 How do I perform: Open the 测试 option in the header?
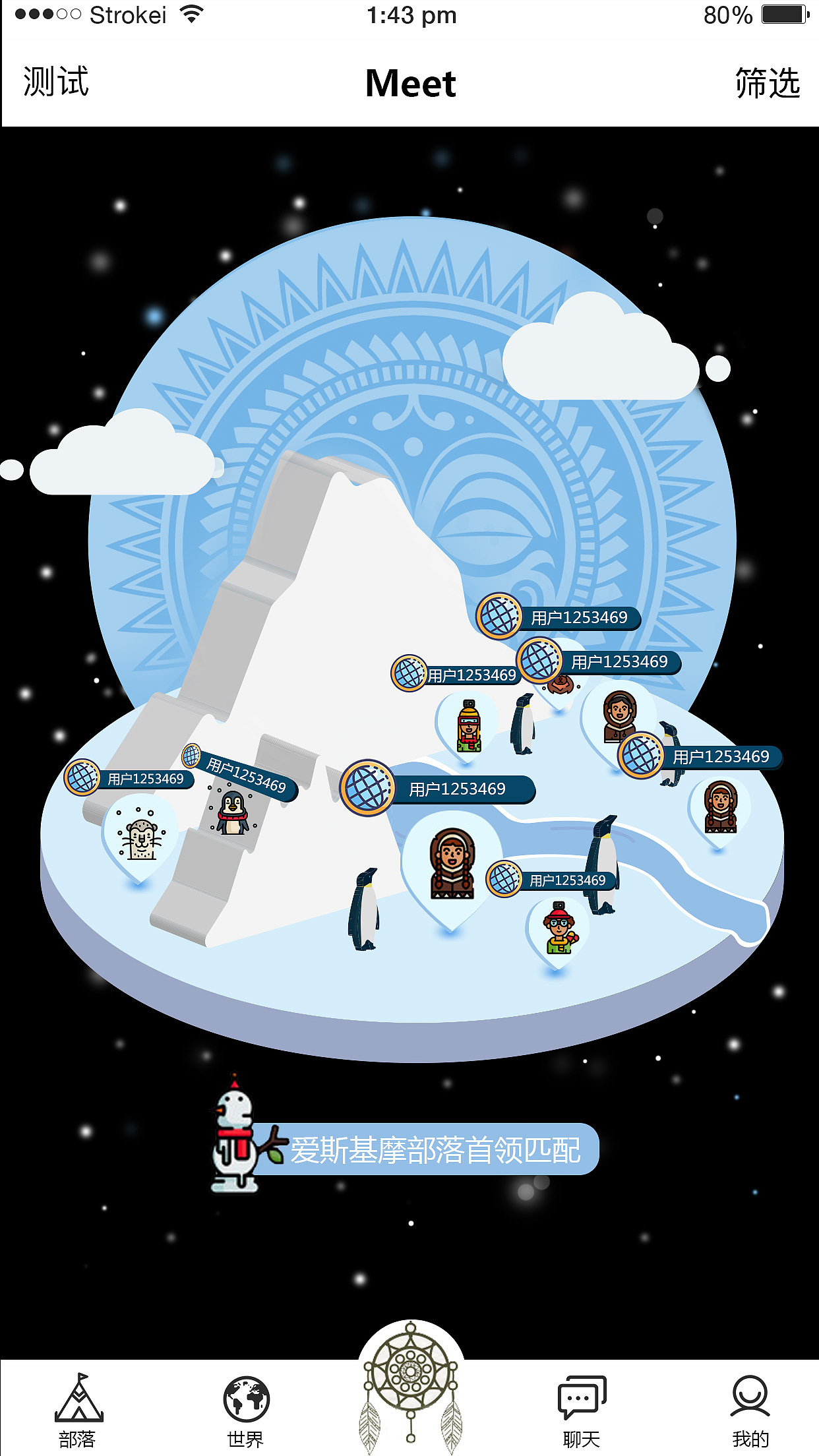pyautogui.click(x=56, y=82)
